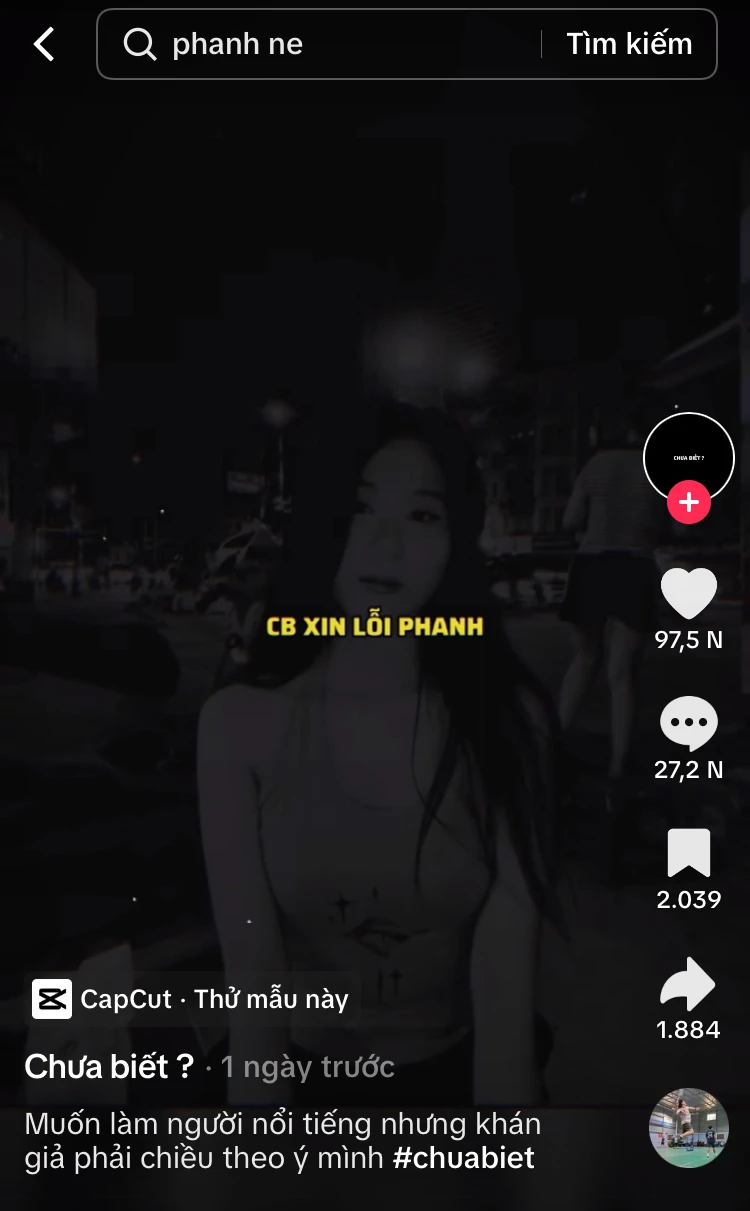Screen dimensions: 750x1211
Task: Tap the search field showing "phanh ne"
Action: click(330, 44)
